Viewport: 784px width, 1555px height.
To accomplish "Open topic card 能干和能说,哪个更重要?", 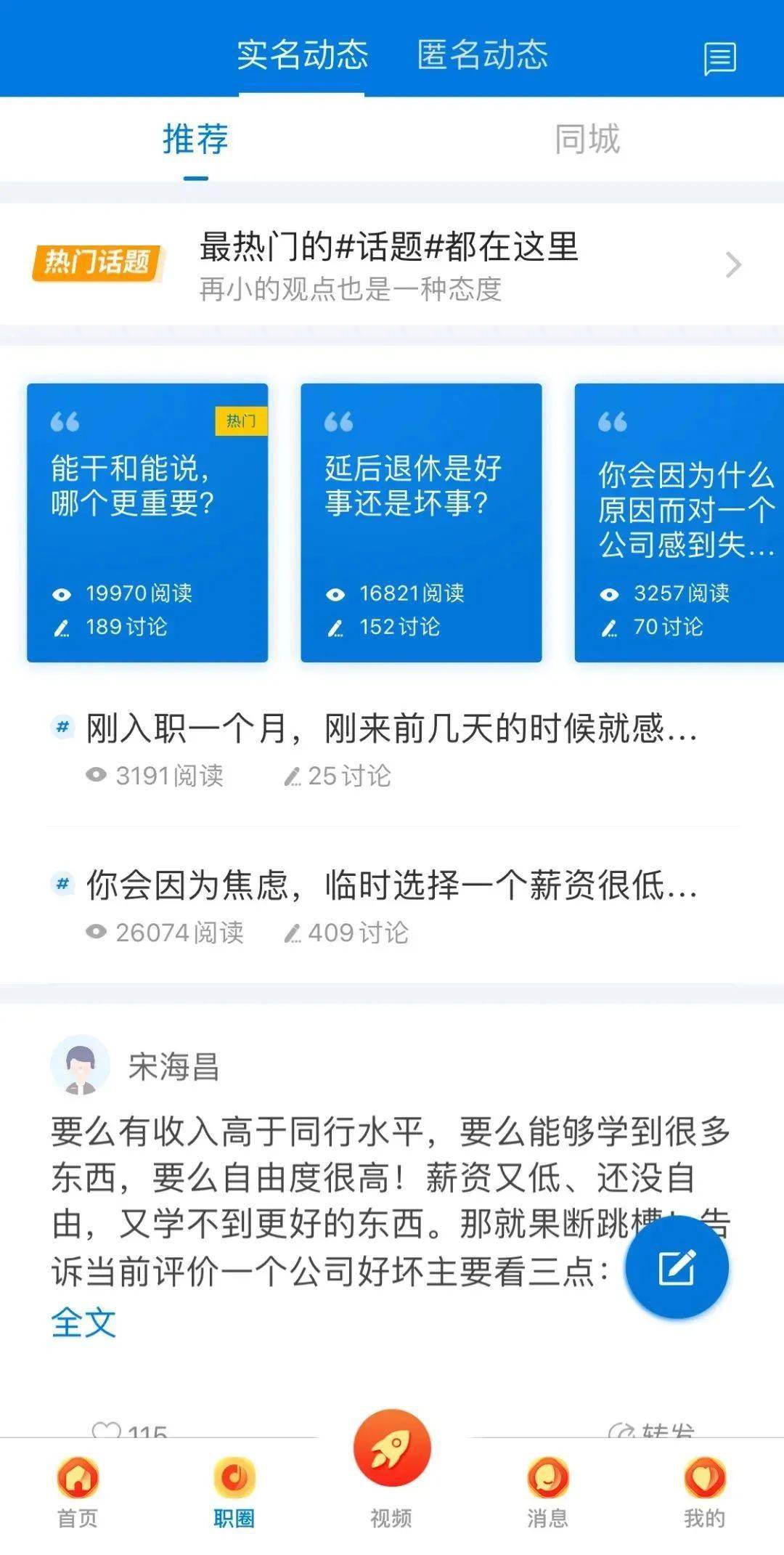I will pos(147,522).
